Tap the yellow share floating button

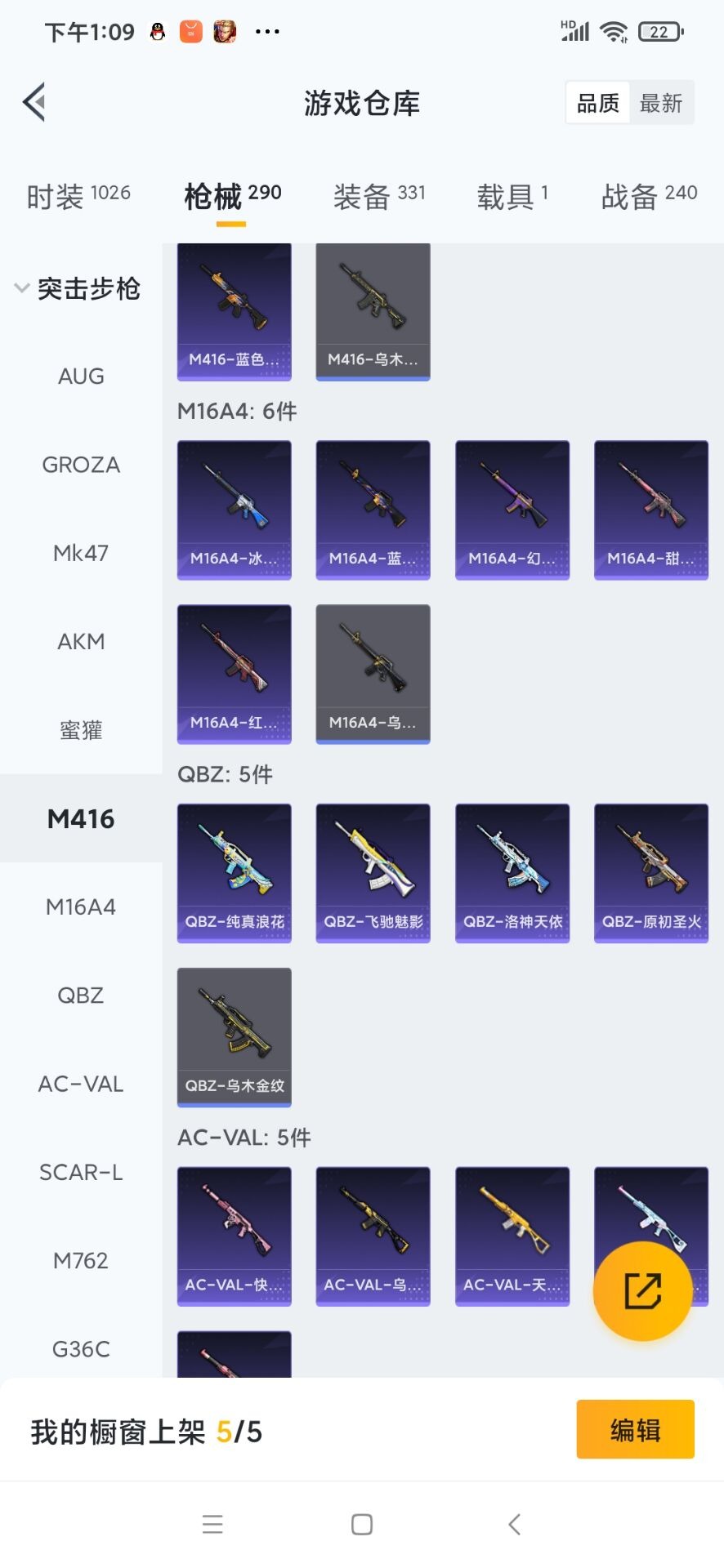pyautogui.click(x=642, y=1291)
